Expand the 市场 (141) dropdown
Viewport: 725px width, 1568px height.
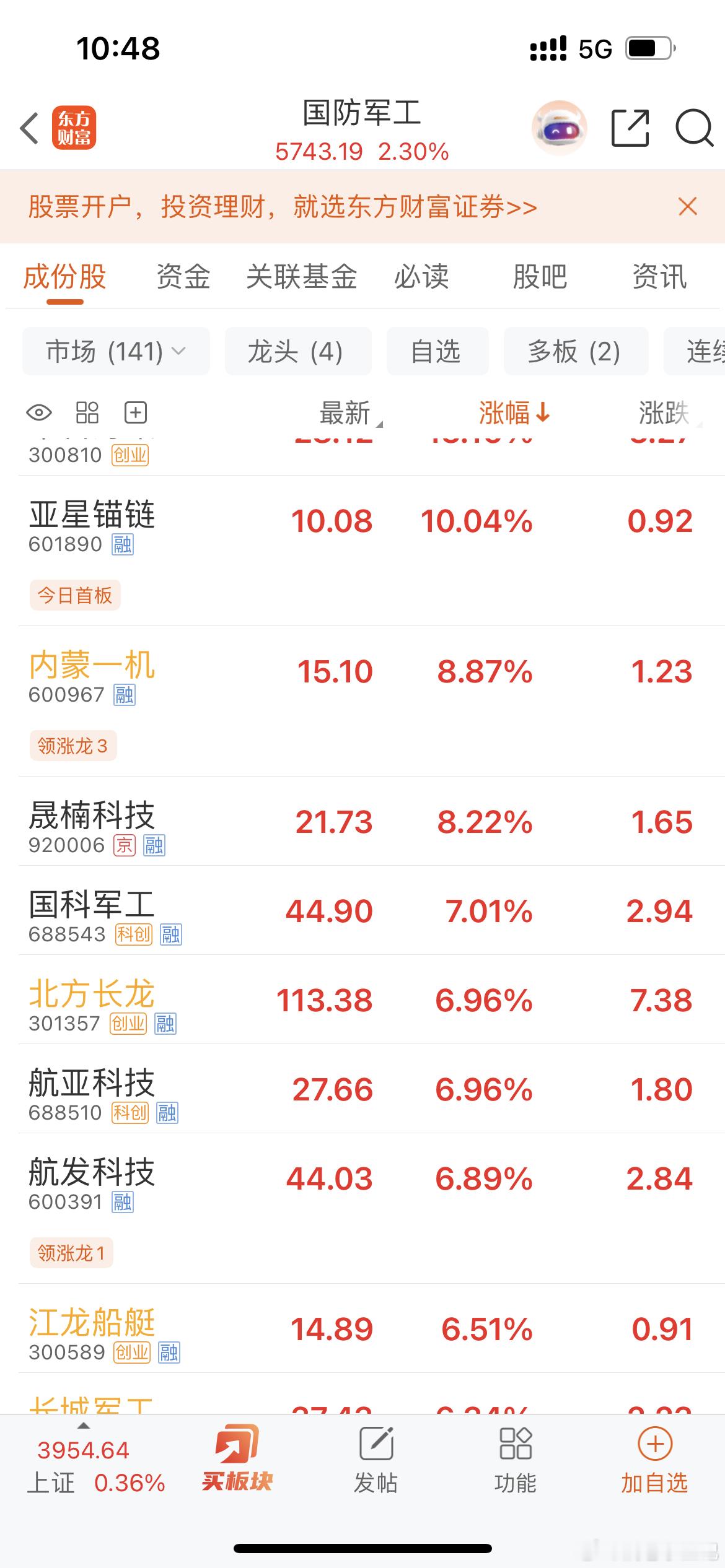tap(116, 351)
